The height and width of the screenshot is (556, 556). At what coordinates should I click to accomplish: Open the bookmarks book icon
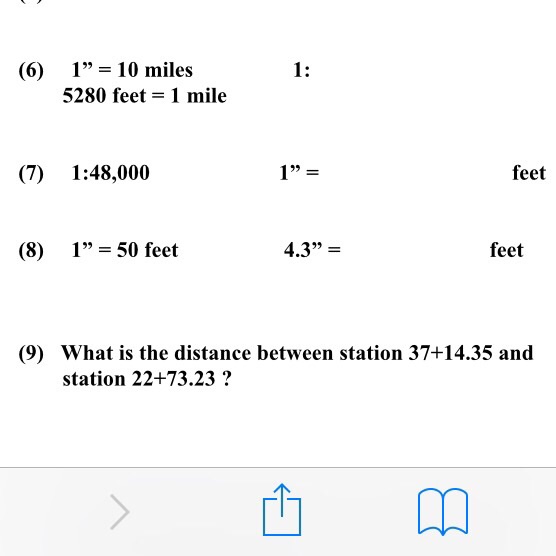click(443, 511)
